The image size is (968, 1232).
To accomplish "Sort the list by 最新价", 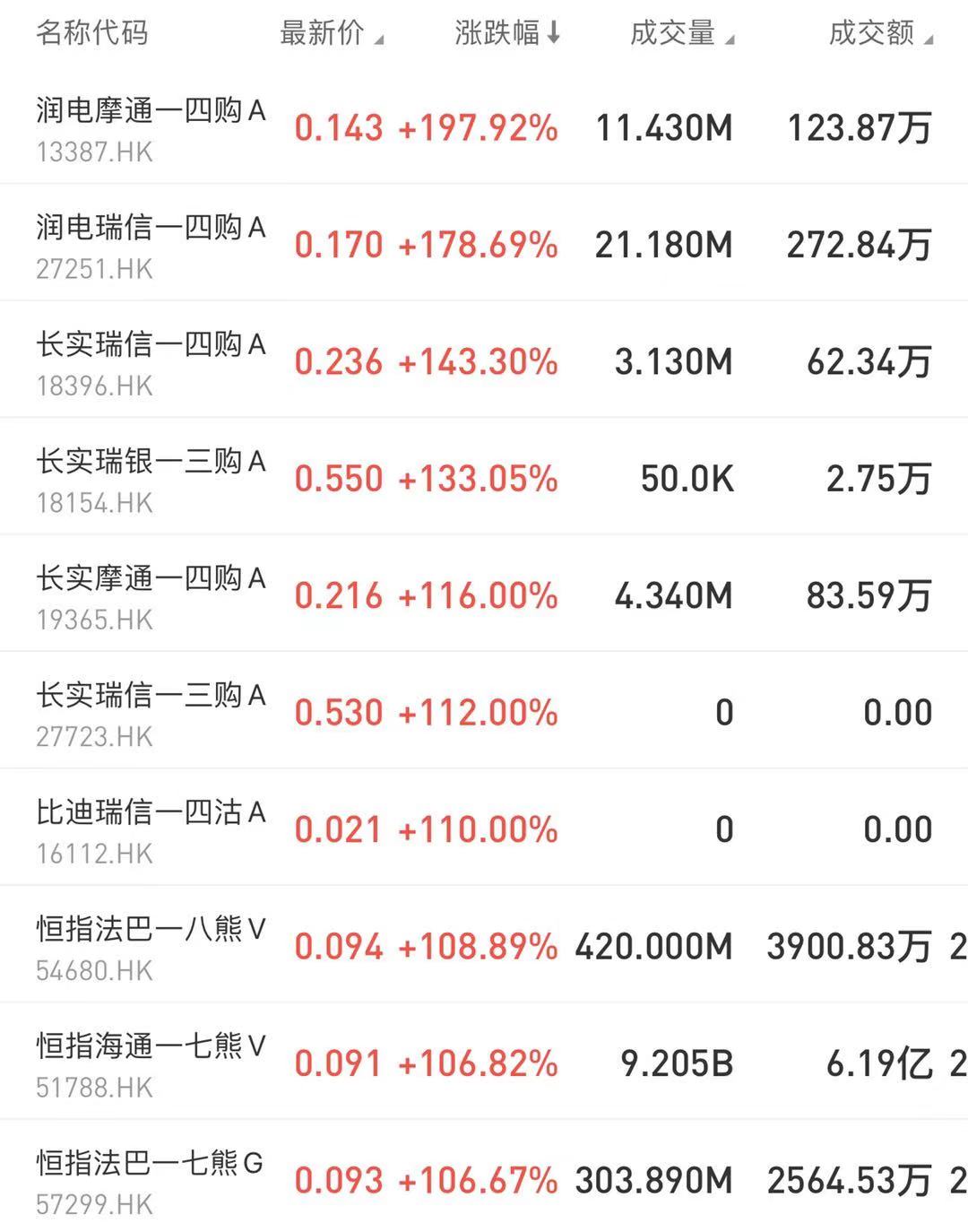I will (330, 34).
